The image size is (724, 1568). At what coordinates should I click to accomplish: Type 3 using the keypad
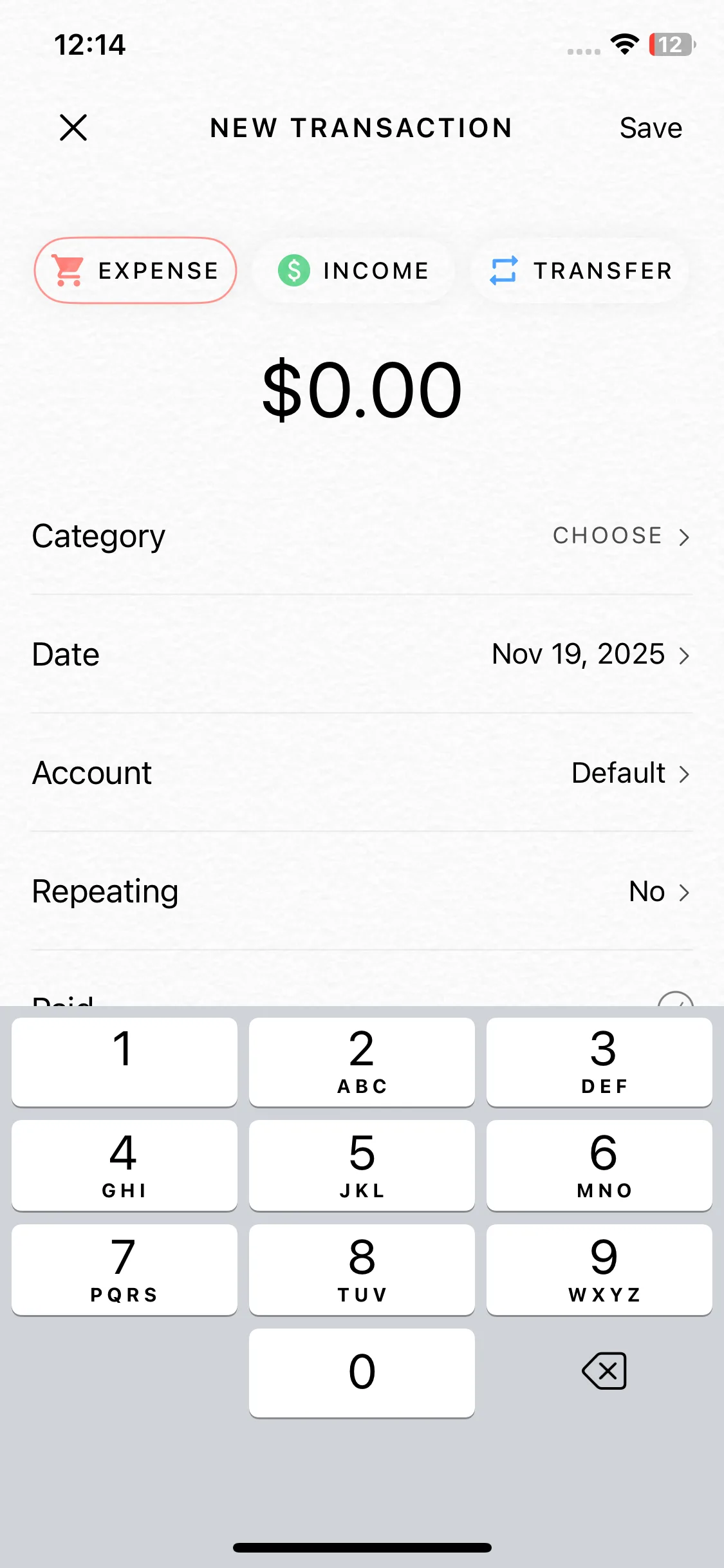[599, 1061]
